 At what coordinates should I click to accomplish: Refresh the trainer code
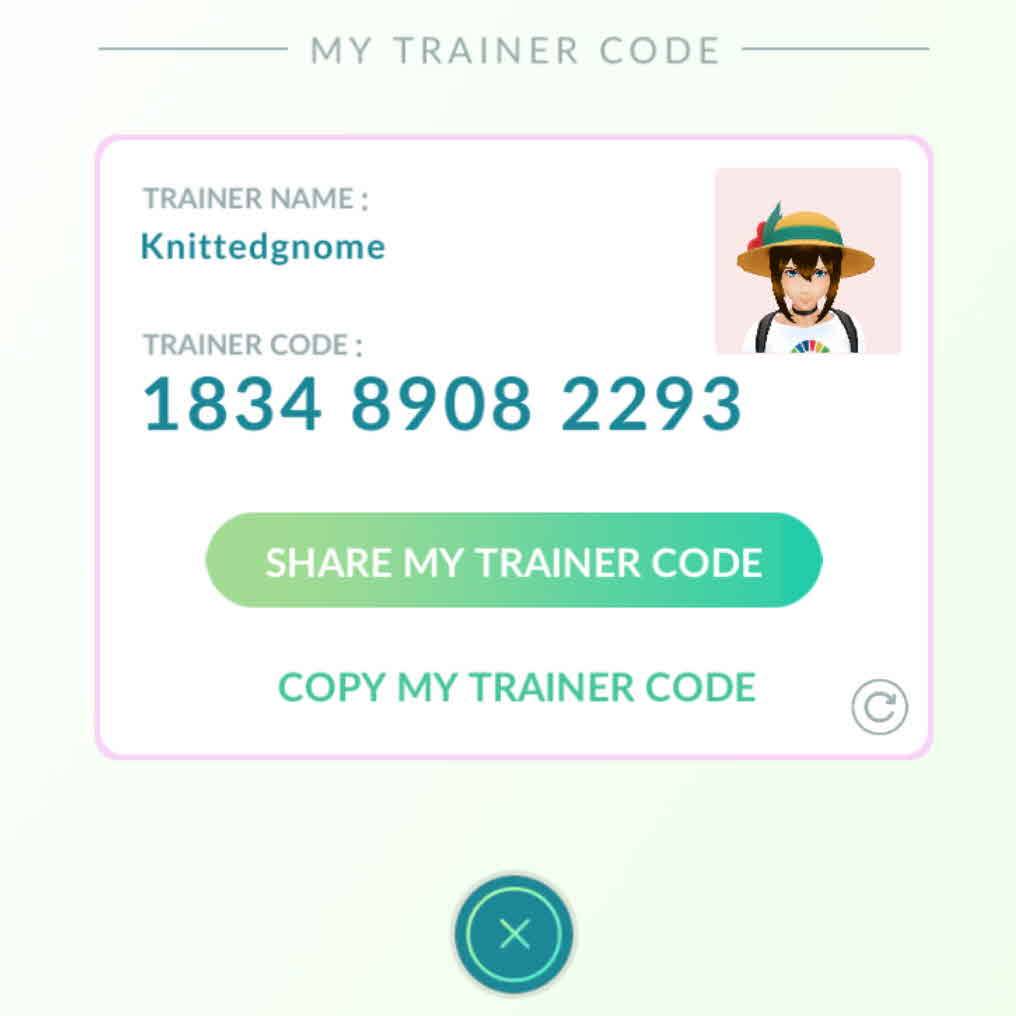click(879, 708)
